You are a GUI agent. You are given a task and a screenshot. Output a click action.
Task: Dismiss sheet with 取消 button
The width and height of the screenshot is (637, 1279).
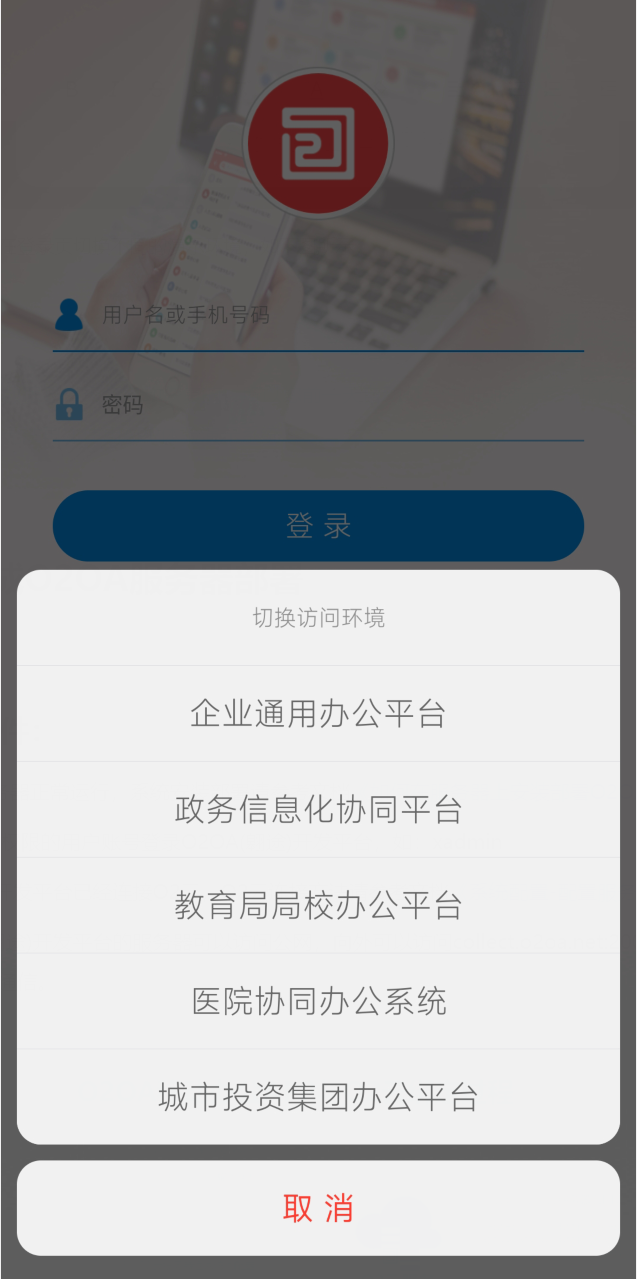coord(318,1208)
